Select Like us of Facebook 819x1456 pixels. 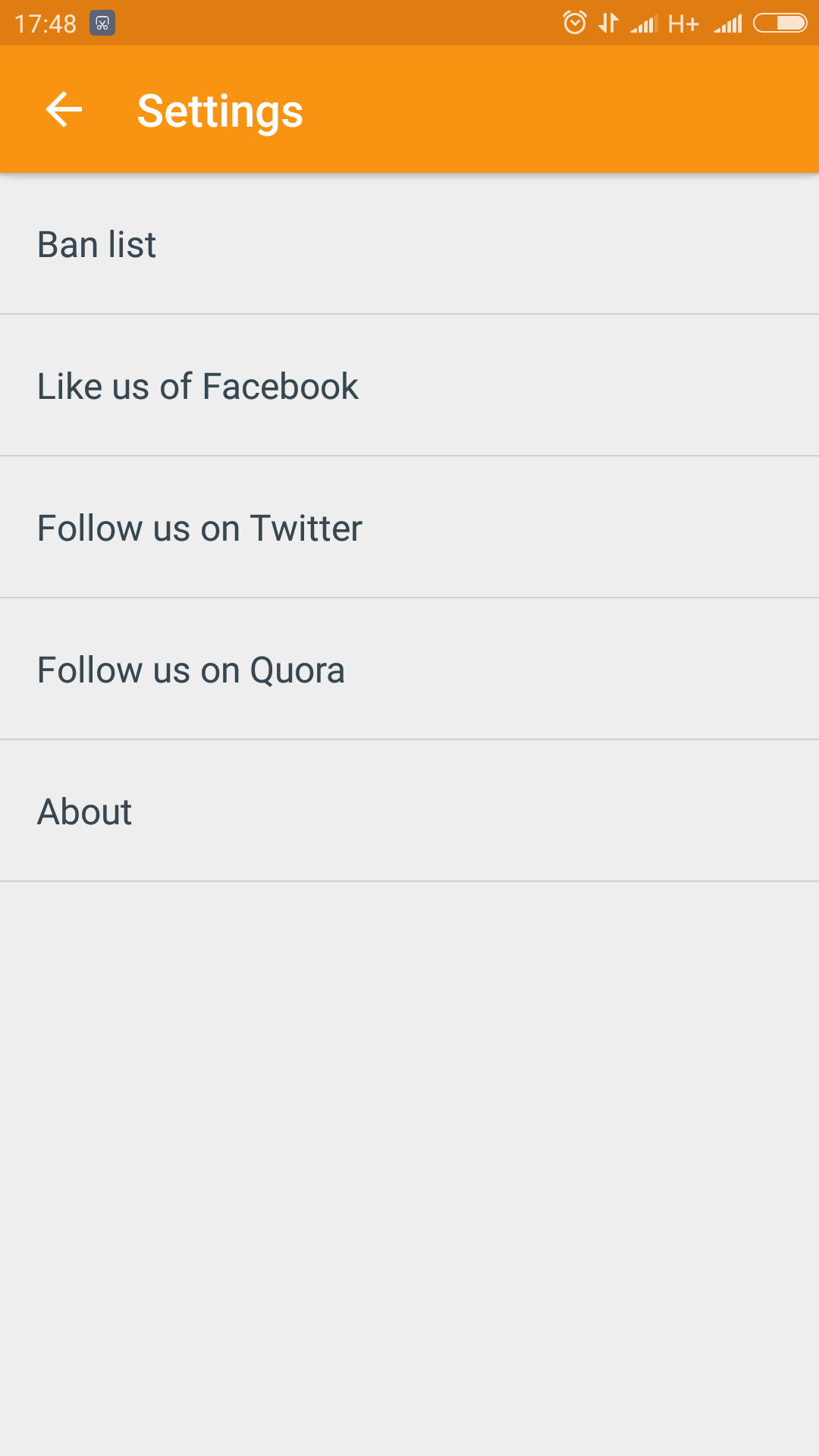click(x=409, y=385)
